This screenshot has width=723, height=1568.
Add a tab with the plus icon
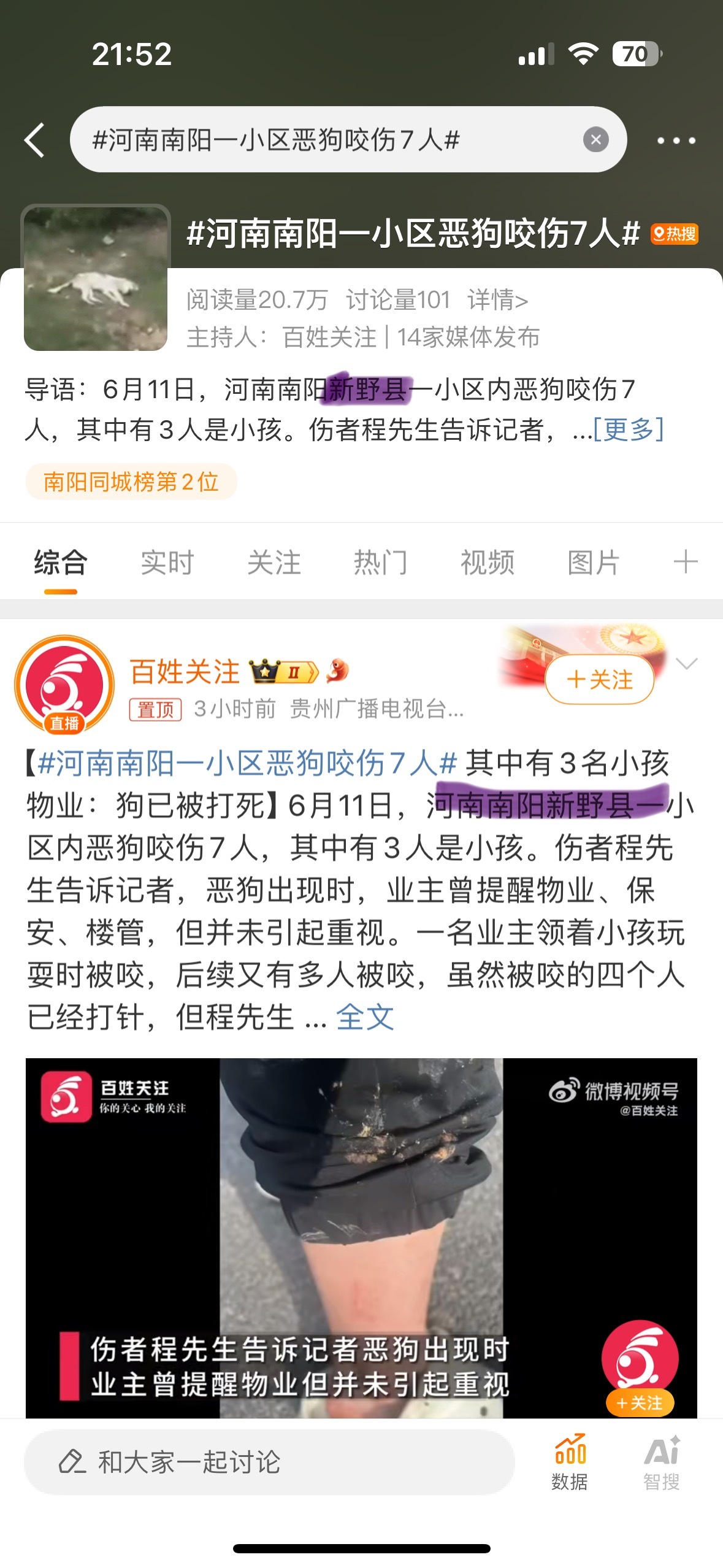[x=685, y=562]
